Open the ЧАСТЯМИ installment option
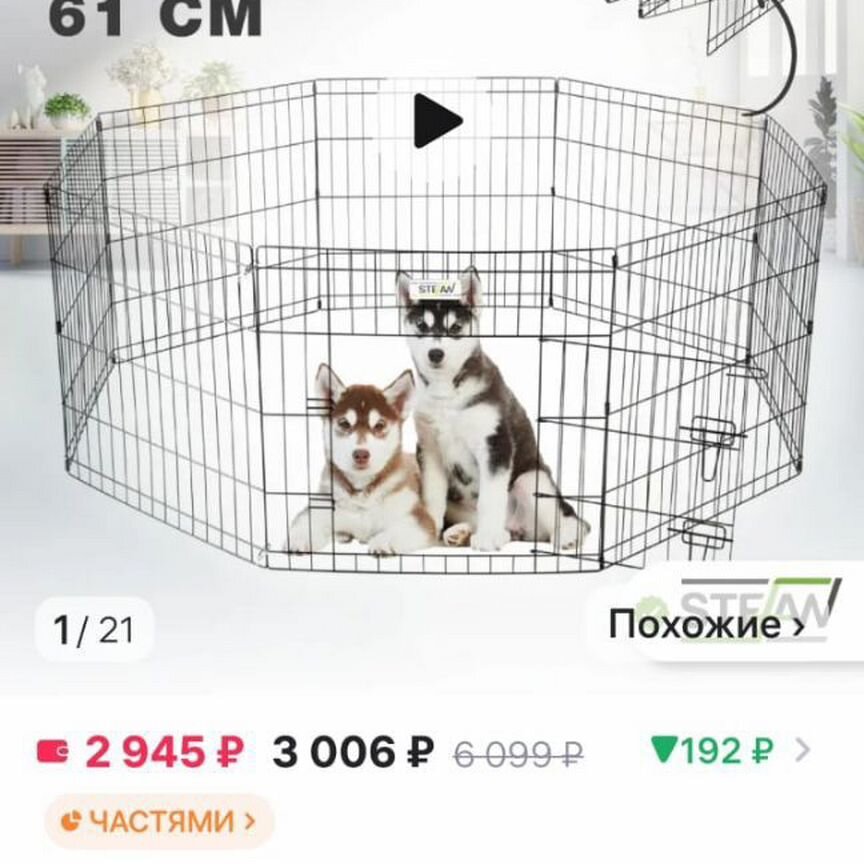This screenshot has height=864, width=864. coord(159,821)
